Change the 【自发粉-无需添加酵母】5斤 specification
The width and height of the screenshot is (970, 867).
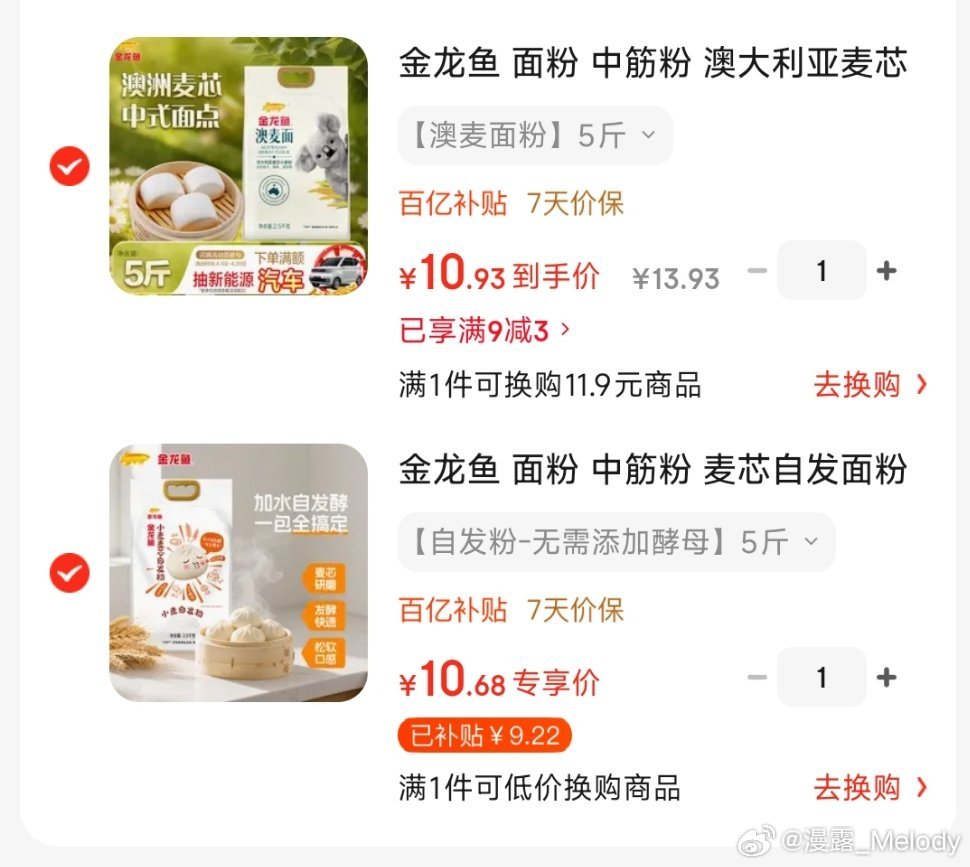pyautogui.click(x=615, y=542)
